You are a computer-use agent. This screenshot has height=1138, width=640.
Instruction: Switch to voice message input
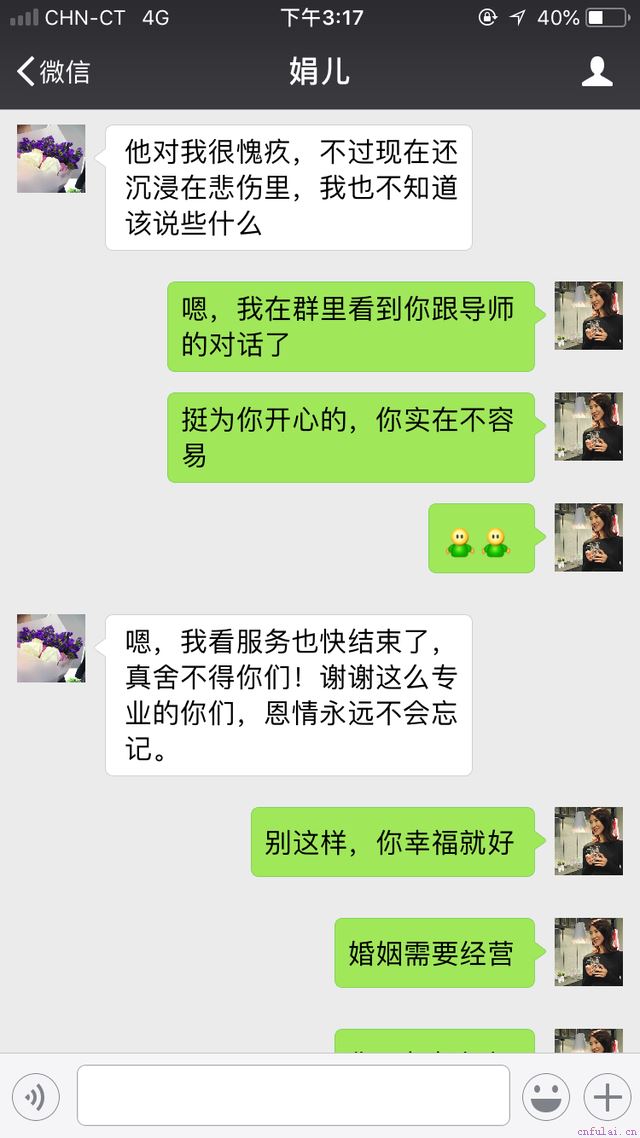[x=36, y=1098]
